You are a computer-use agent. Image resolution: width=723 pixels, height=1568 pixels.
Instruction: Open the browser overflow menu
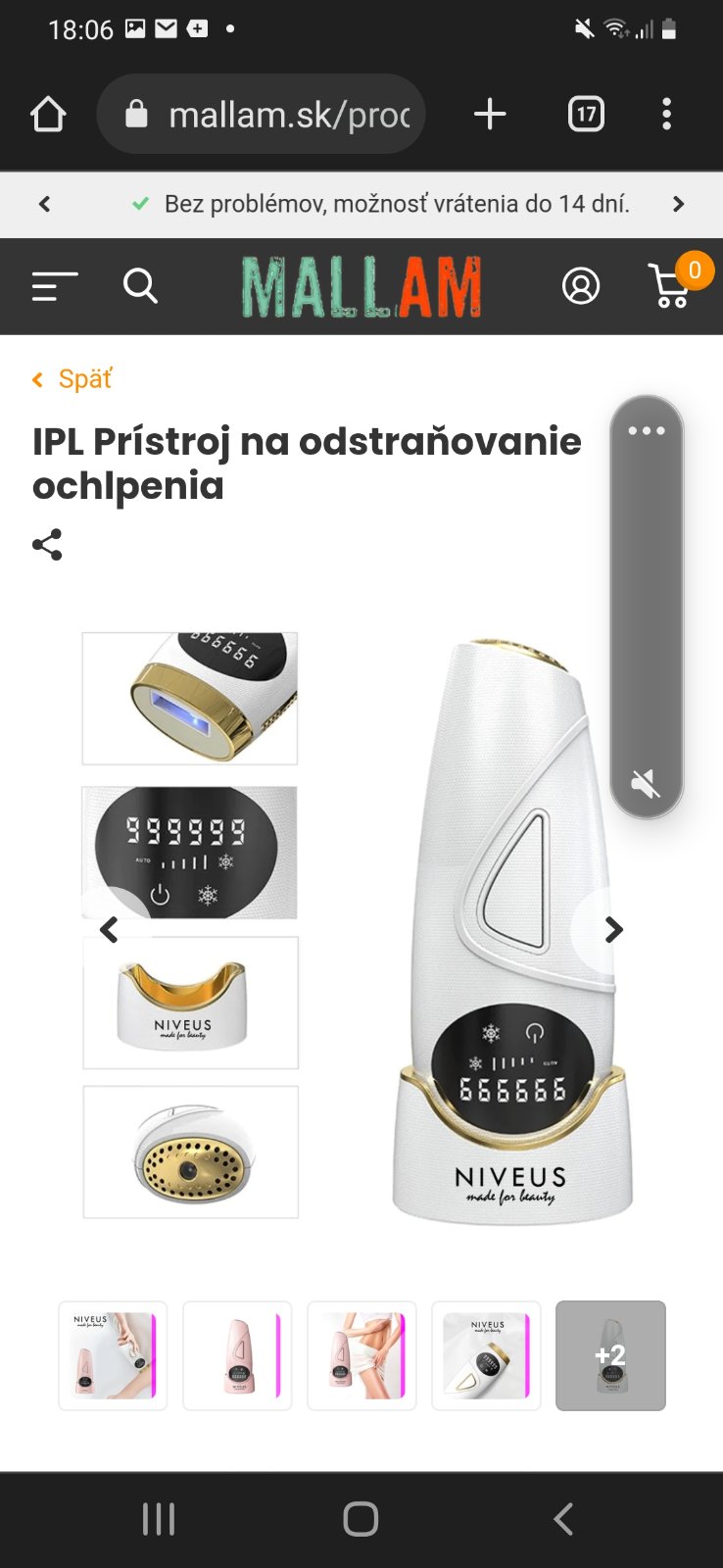pos(666,115)
